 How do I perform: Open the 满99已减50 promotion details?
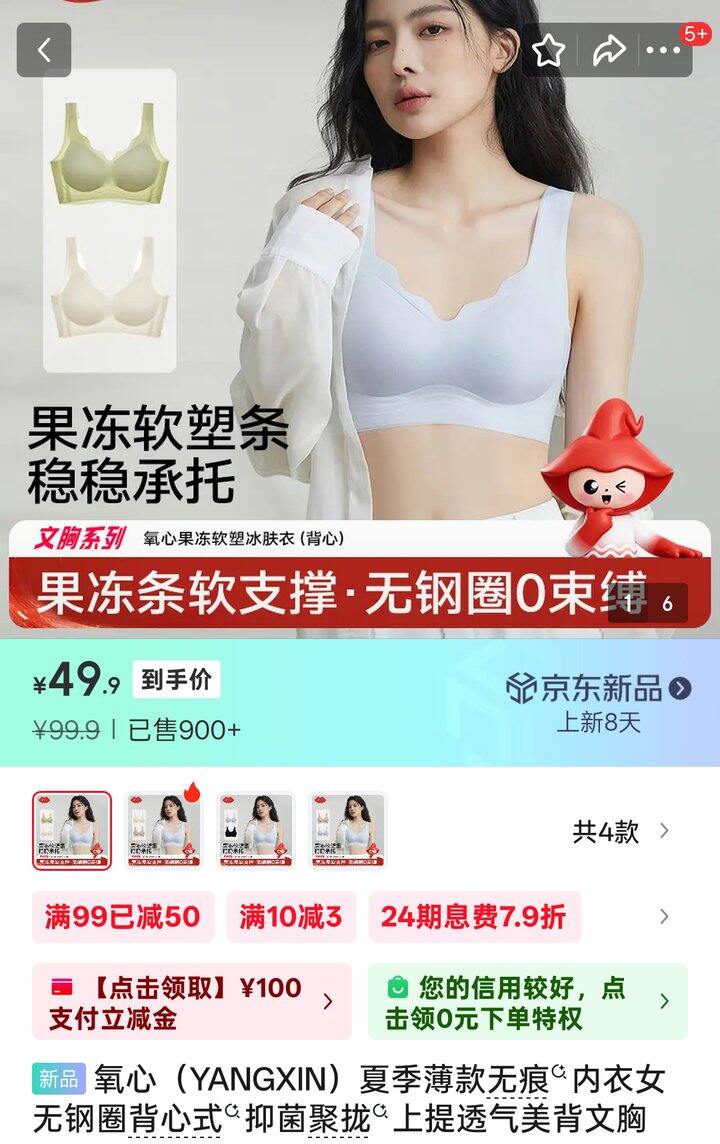pos(123,916)
